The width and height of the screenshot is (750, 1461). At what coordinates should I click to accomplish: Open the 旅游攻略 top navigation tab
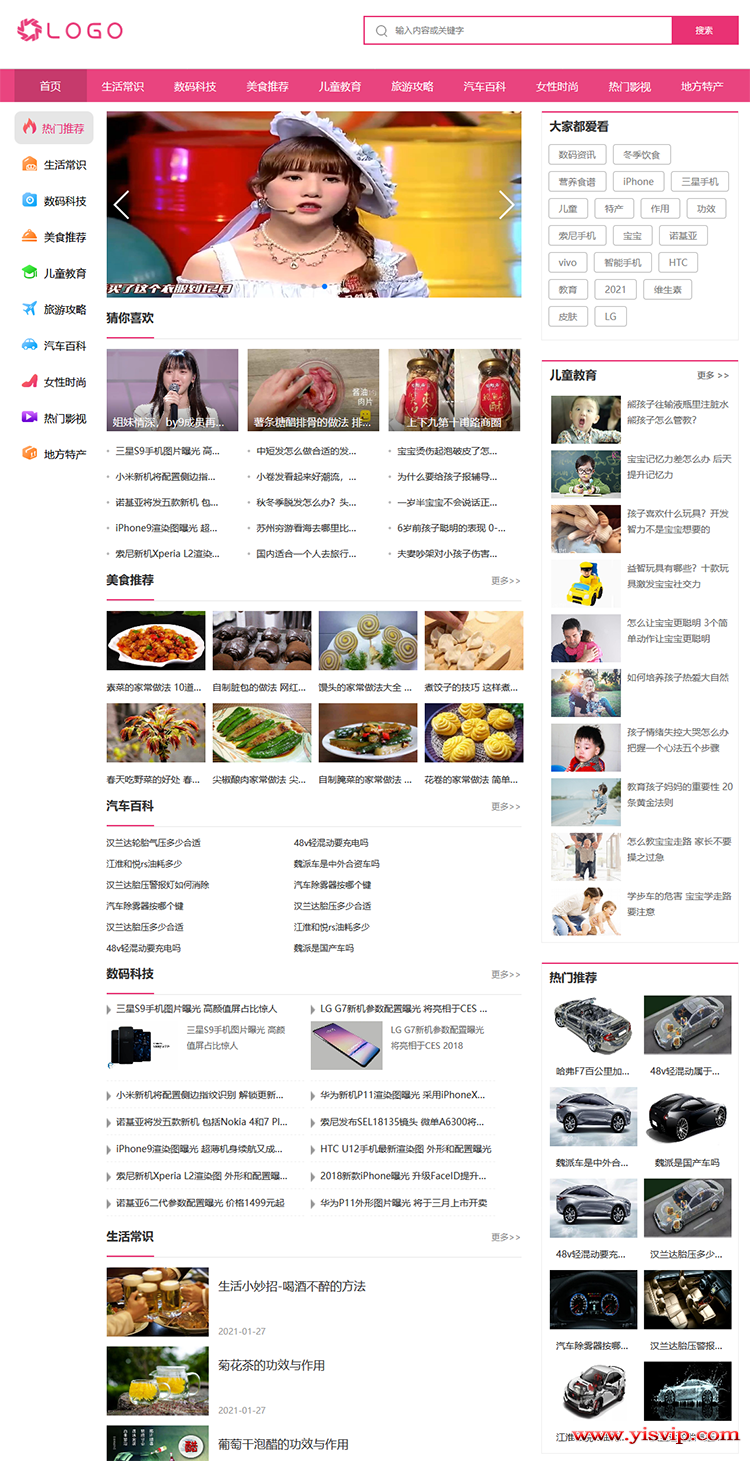click(x=412, y=87)
